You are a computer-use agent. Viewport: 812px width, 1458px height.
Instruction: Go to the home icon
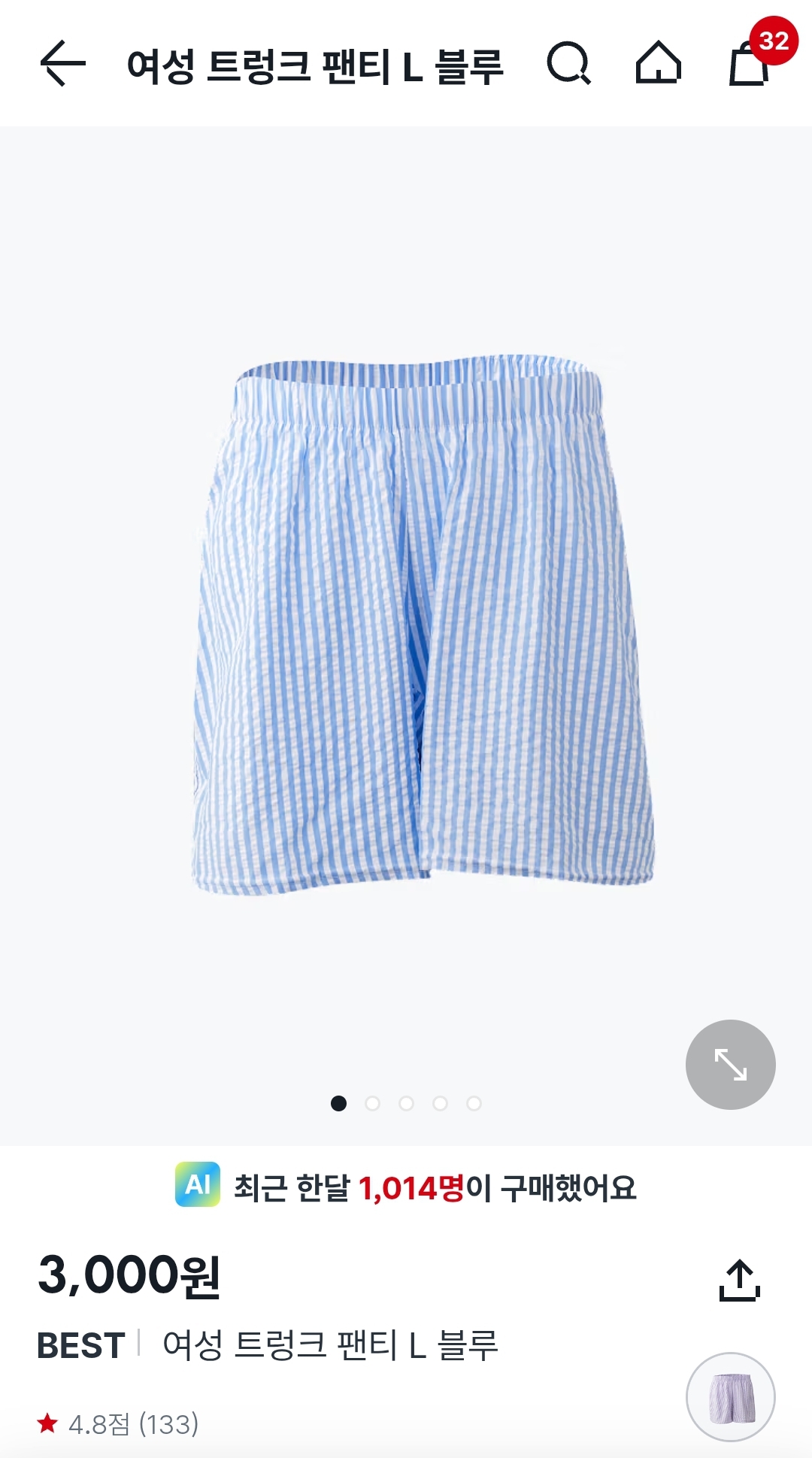click(x=659, y=62)
